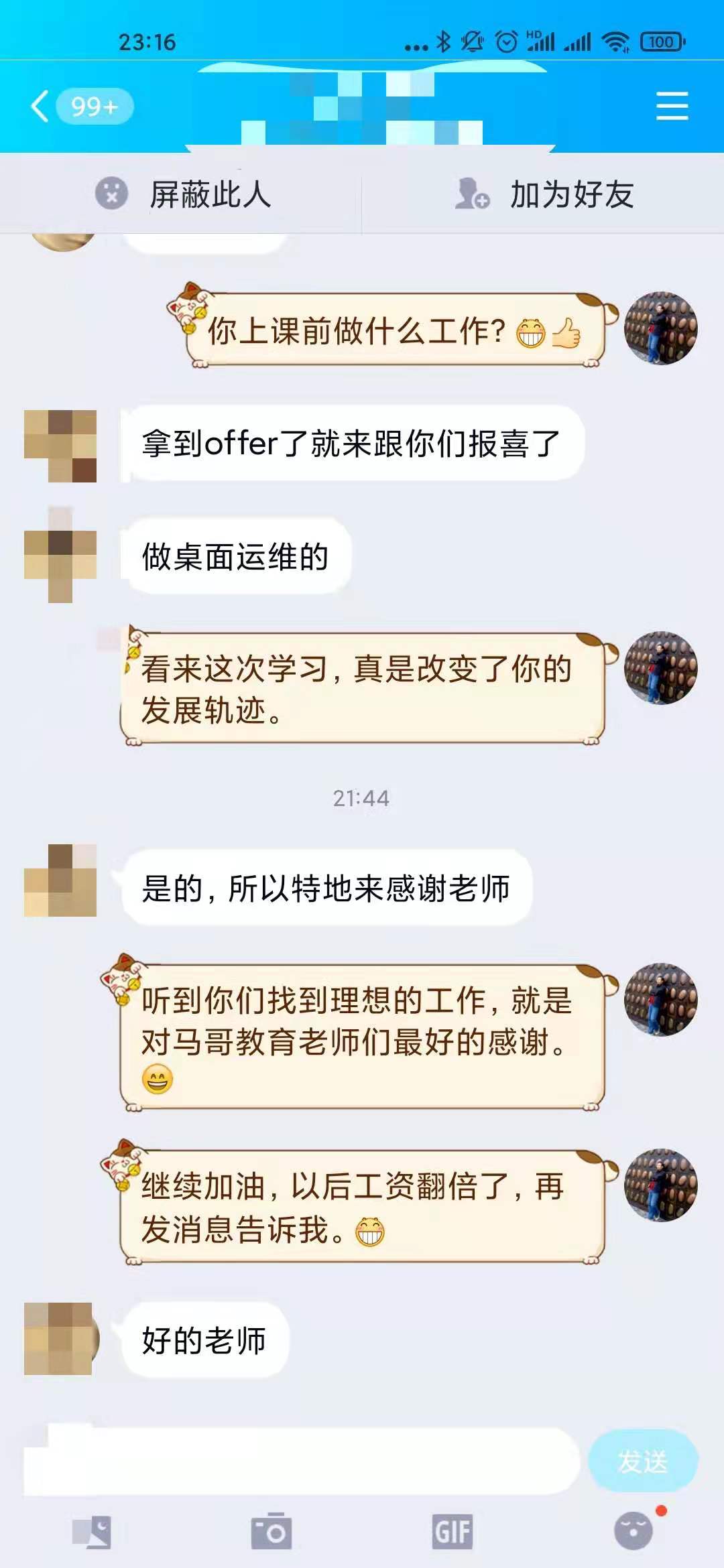Open the avatar beside 做桌面运维的
724x1568 pixels.
[x=60, y=556]
